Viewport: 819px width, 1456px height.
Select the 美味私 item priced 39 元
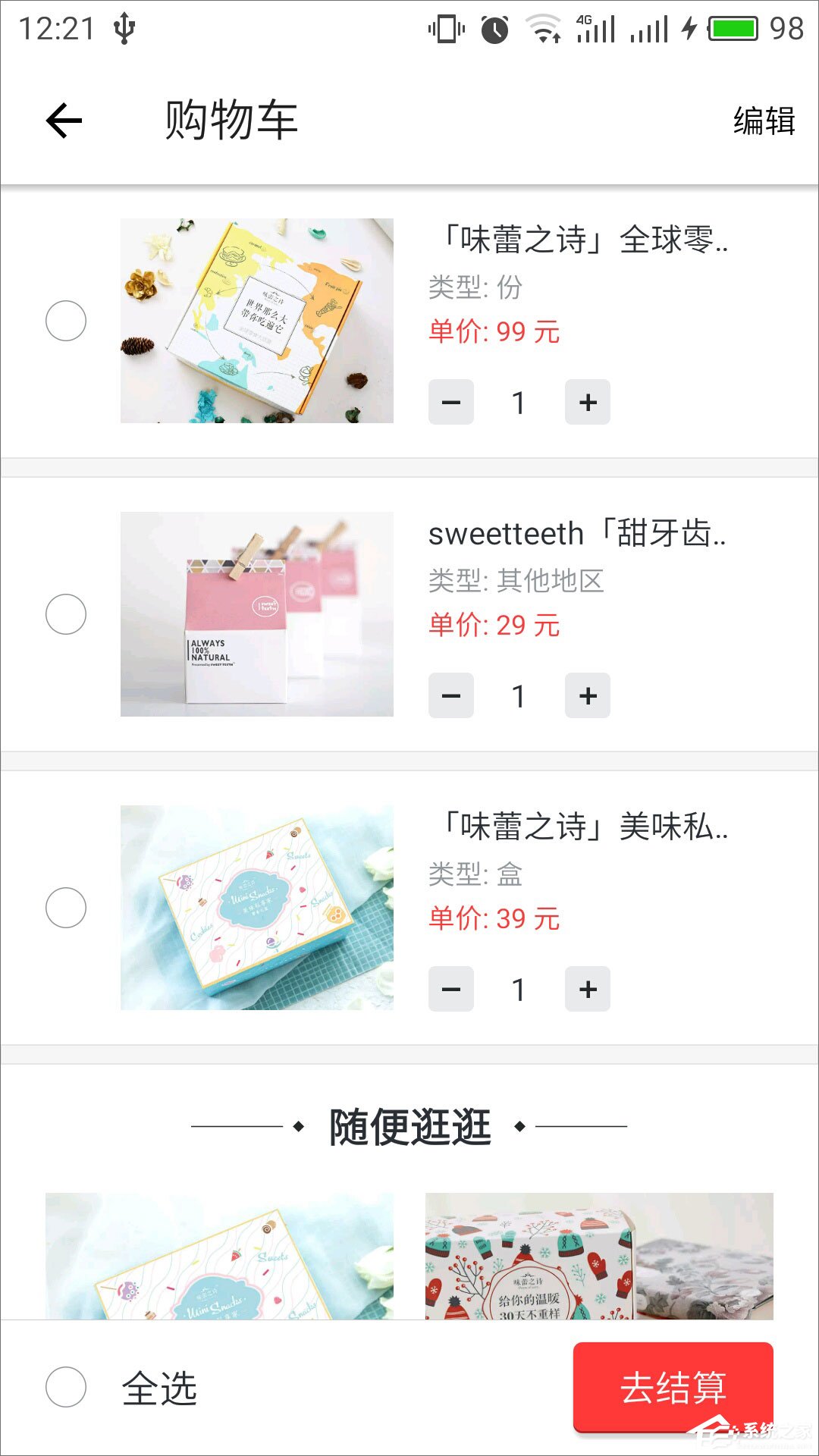pos(66,908)
